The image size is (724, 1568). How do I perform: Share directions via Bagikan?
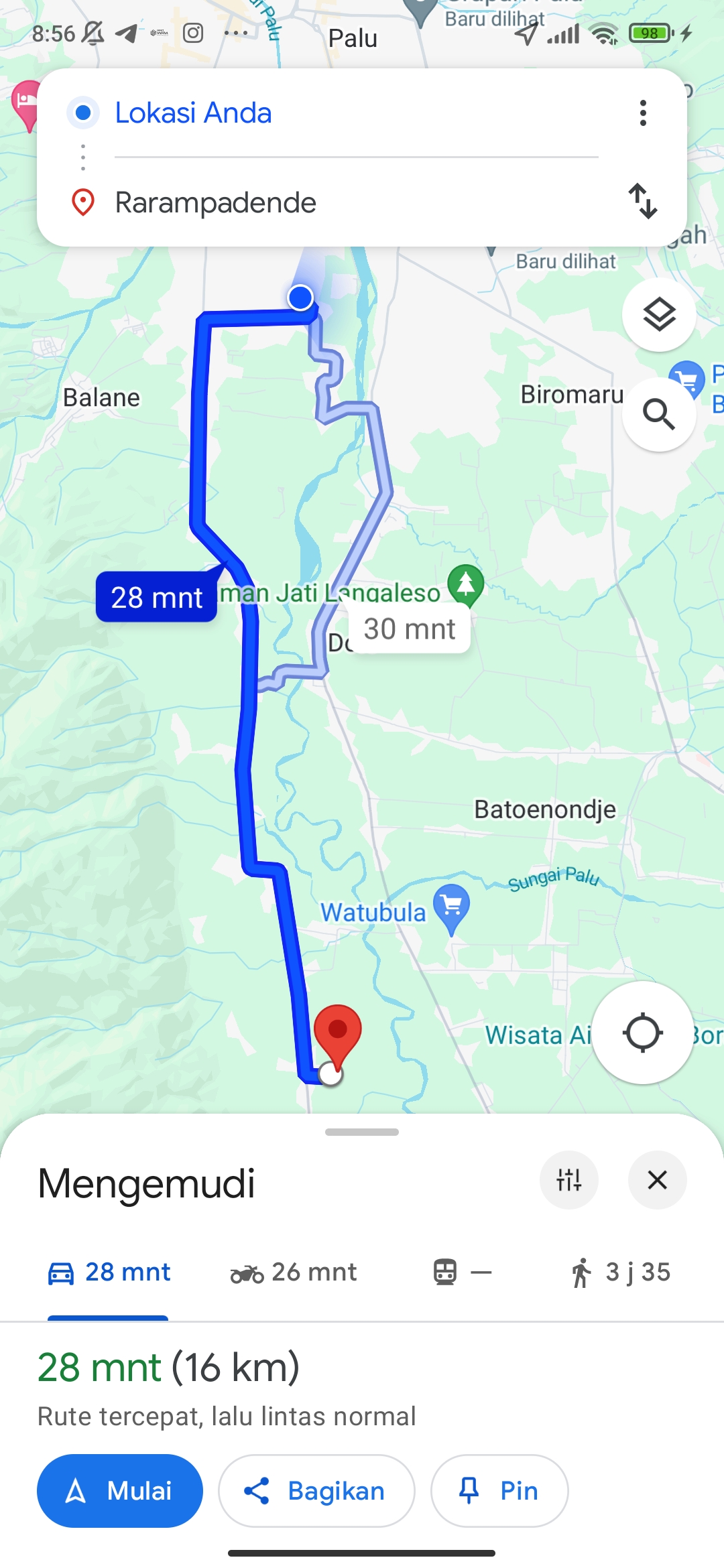tap(316, 1491)
